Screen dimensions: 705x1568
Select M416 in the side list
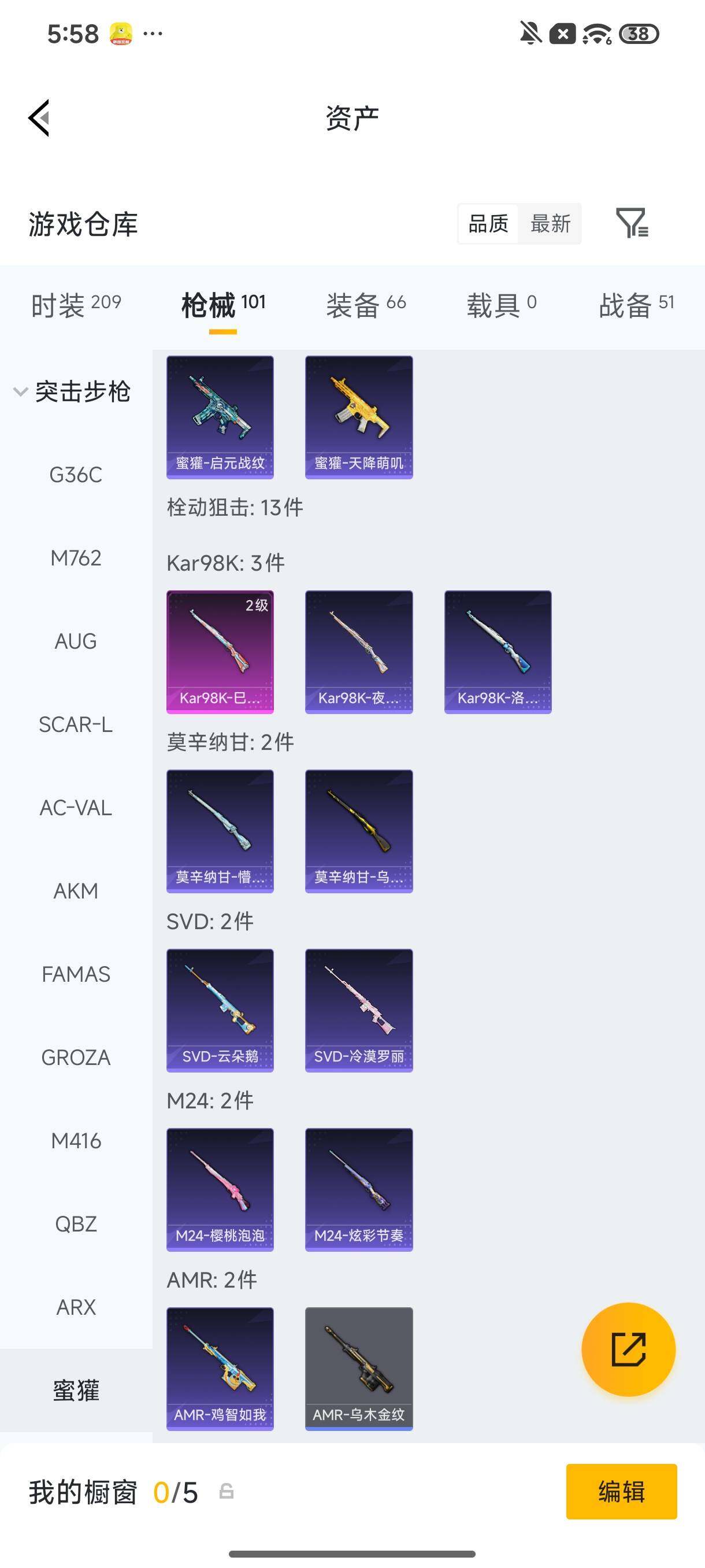(76, 1140)
